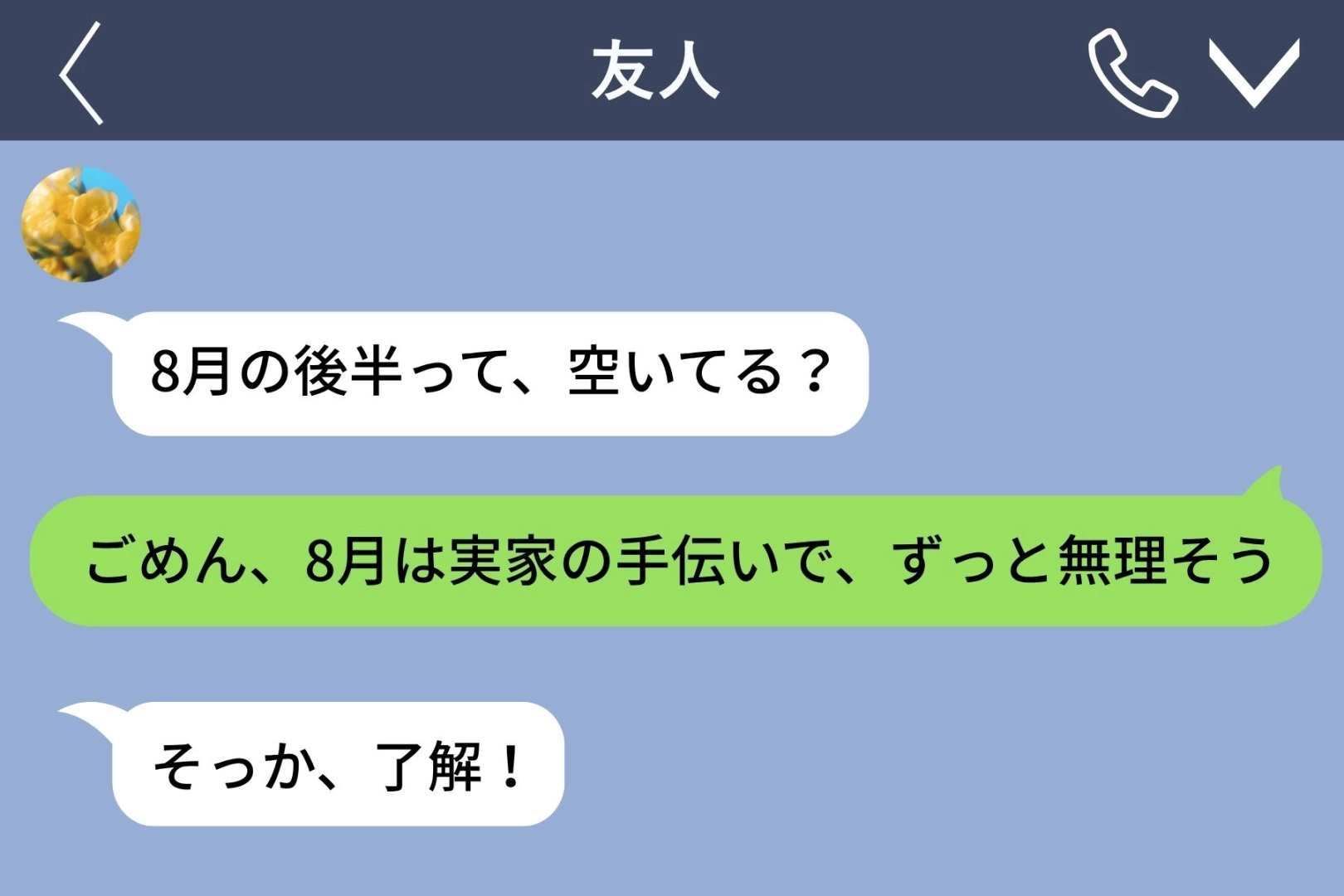Go back from the 友人 chat

tap(81, 73)
